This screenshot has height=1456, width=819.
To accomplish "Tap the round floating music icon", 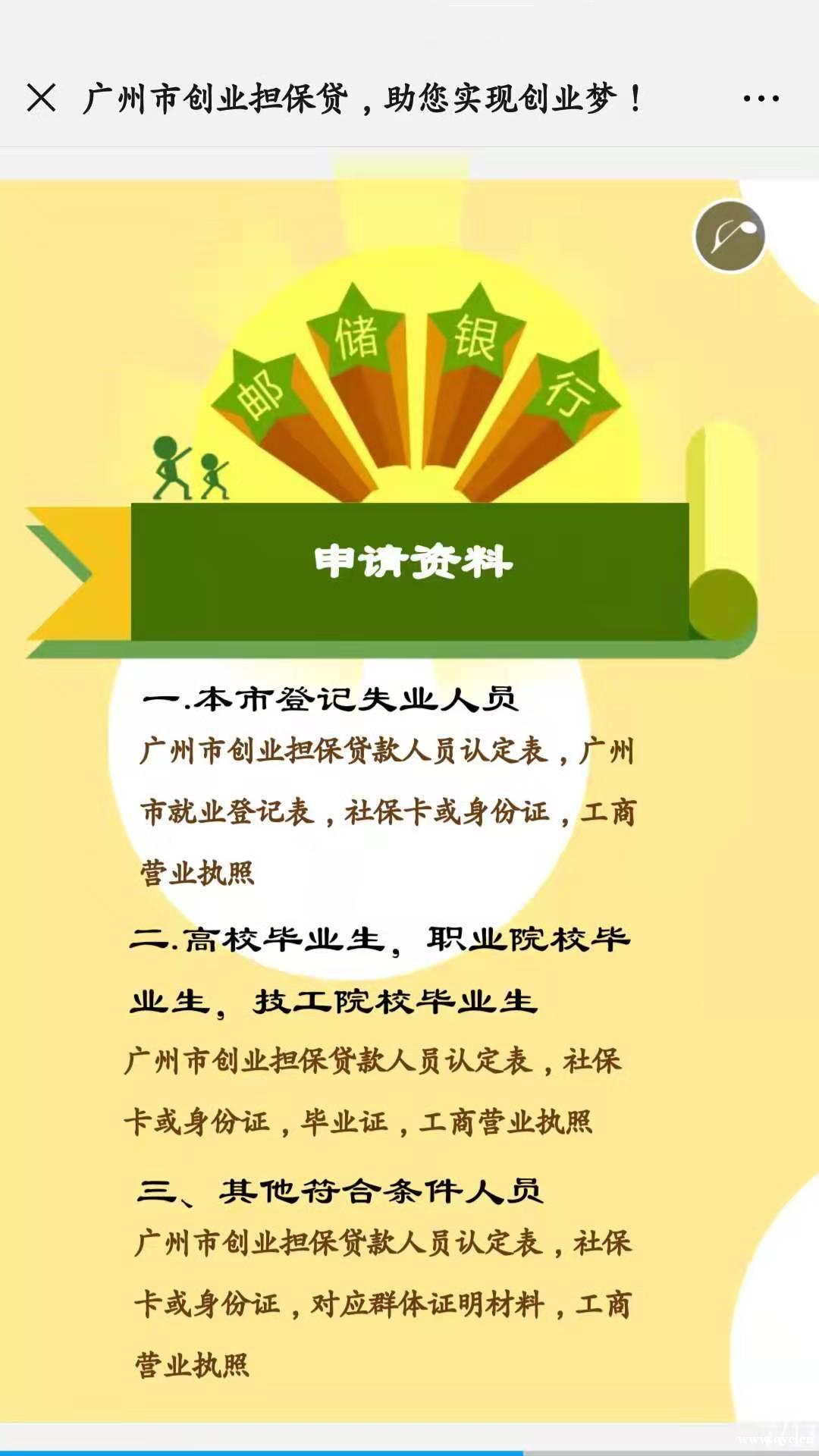I will (730, 236).
